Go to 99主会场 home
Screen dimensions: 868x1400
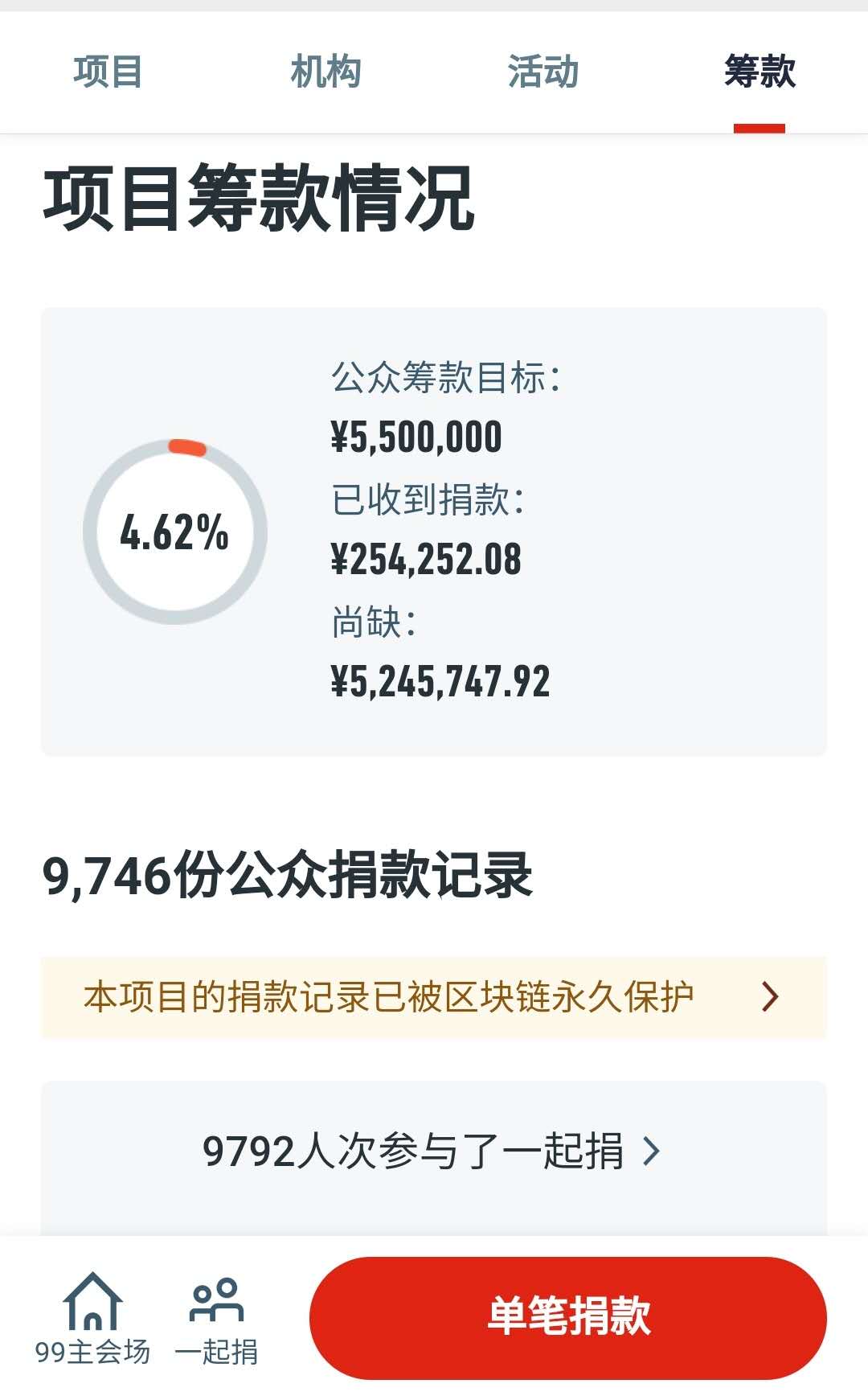click(x=92, y=1319)
